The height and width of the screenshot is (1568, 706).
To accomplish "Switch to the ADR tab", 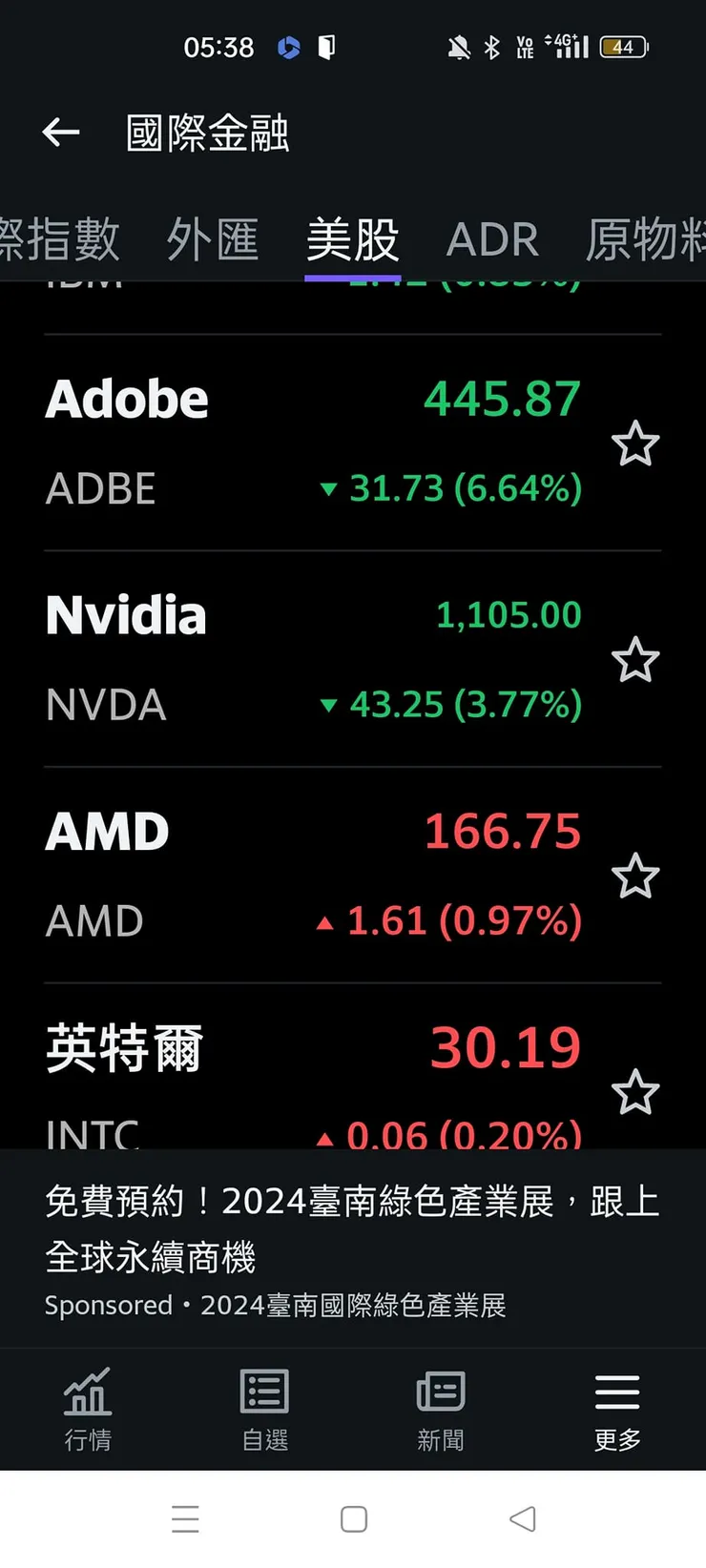I will click(492, 239).
